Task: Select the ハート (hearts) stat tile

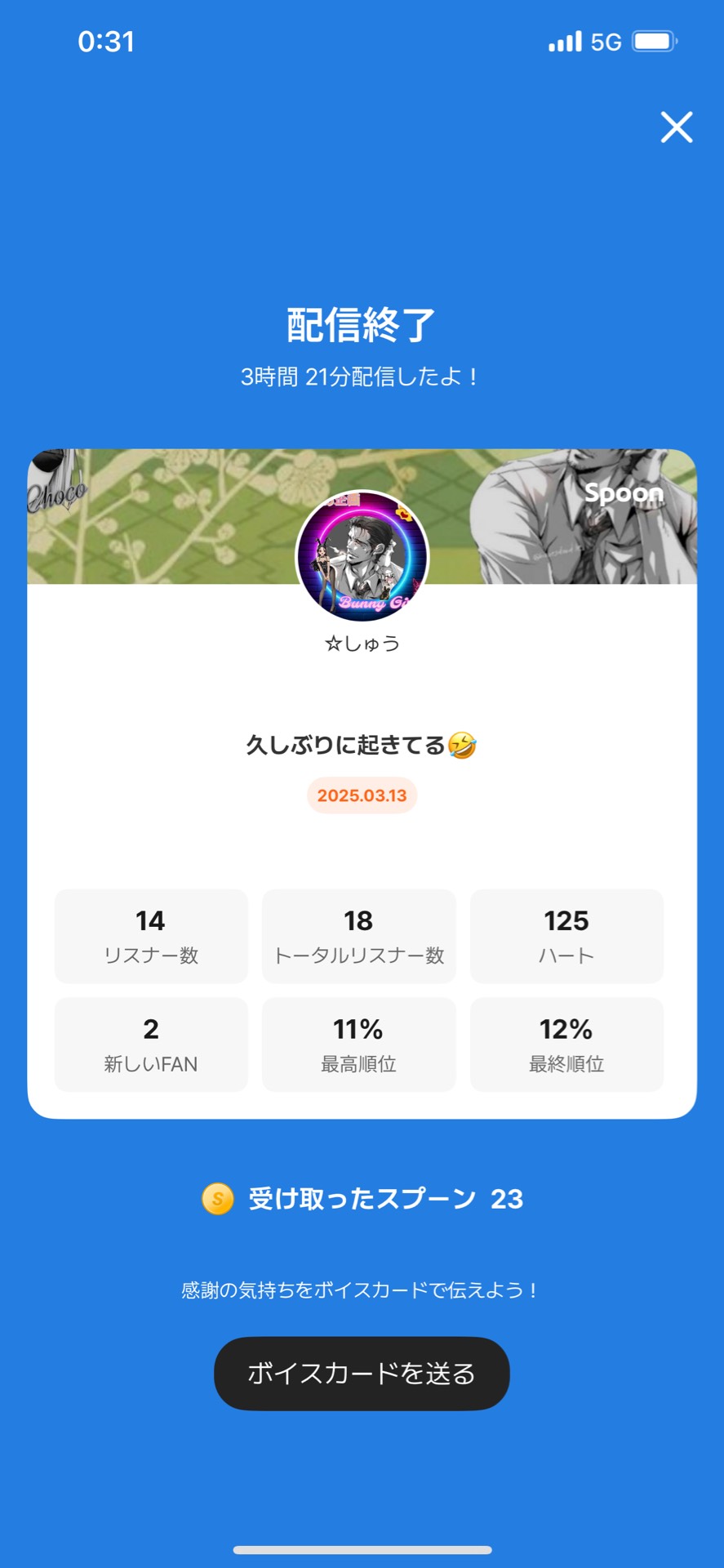Action: (x=566, y=936)
